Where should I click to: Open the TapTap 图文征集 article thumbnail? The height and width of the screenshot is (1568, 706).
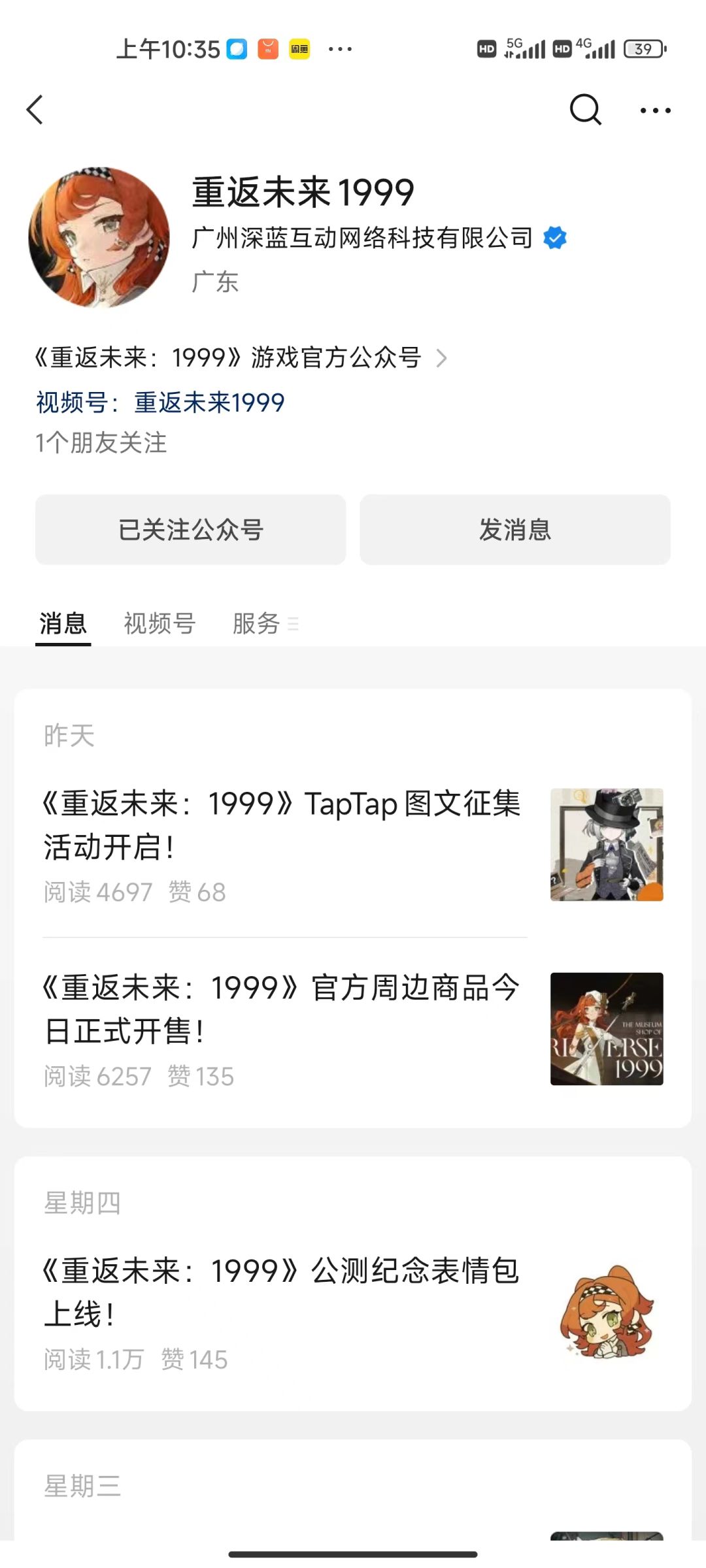click(x=606, y=843)
